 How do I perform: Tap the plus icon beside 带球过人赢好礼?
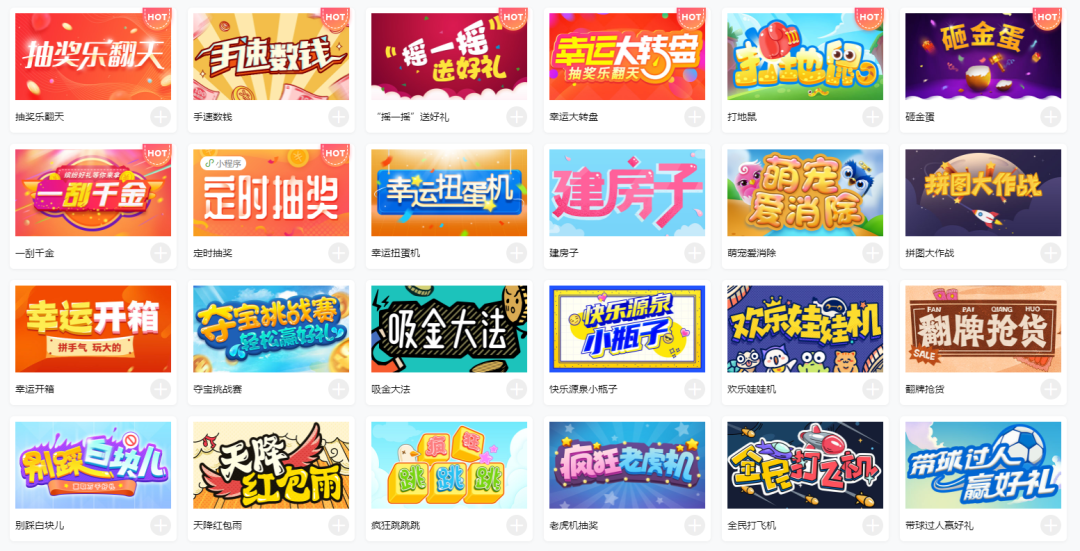click(x=1050, y=525)
